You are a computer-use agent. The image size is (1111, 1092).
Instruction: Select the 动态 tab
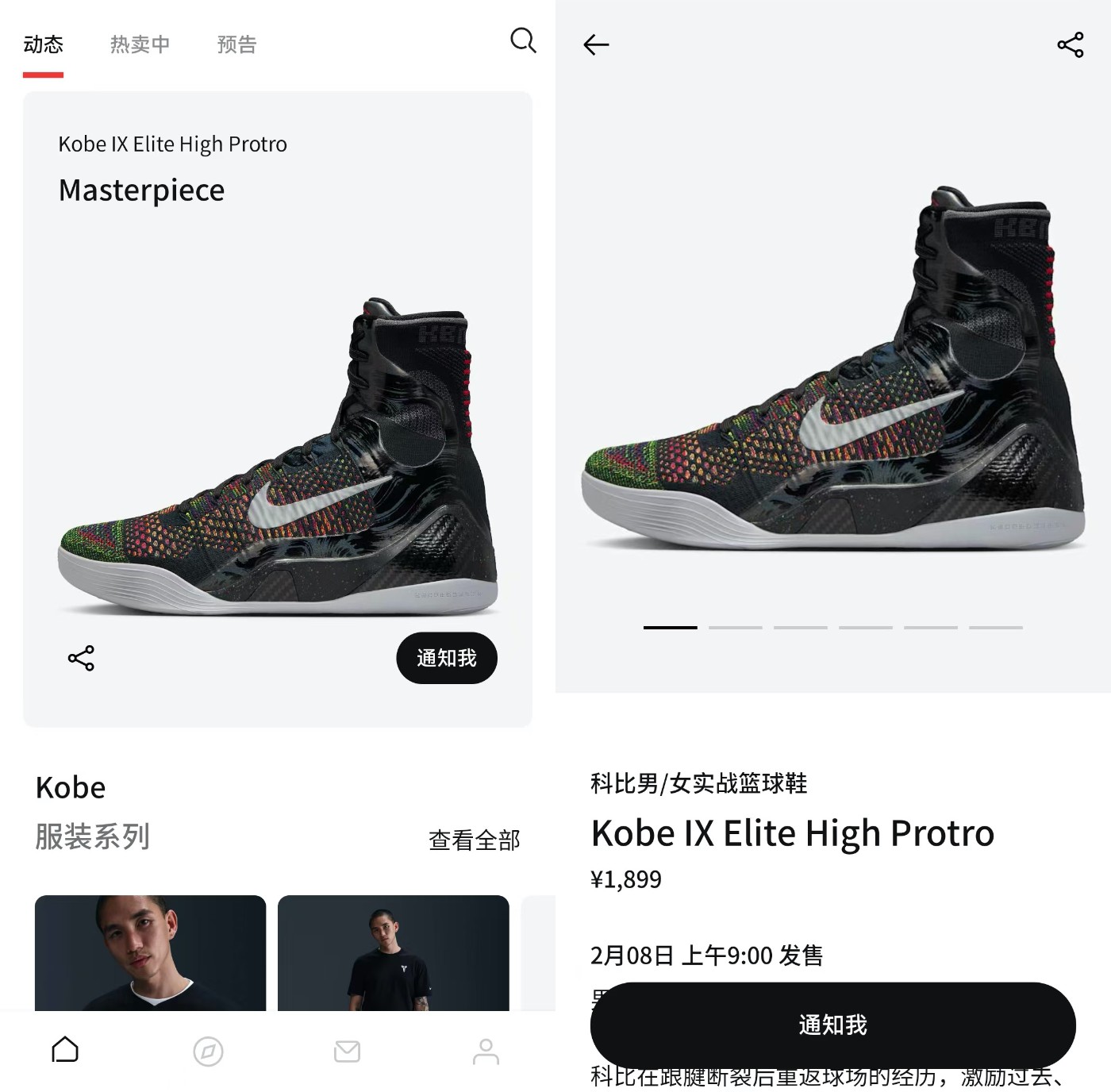tap(43, 44)
